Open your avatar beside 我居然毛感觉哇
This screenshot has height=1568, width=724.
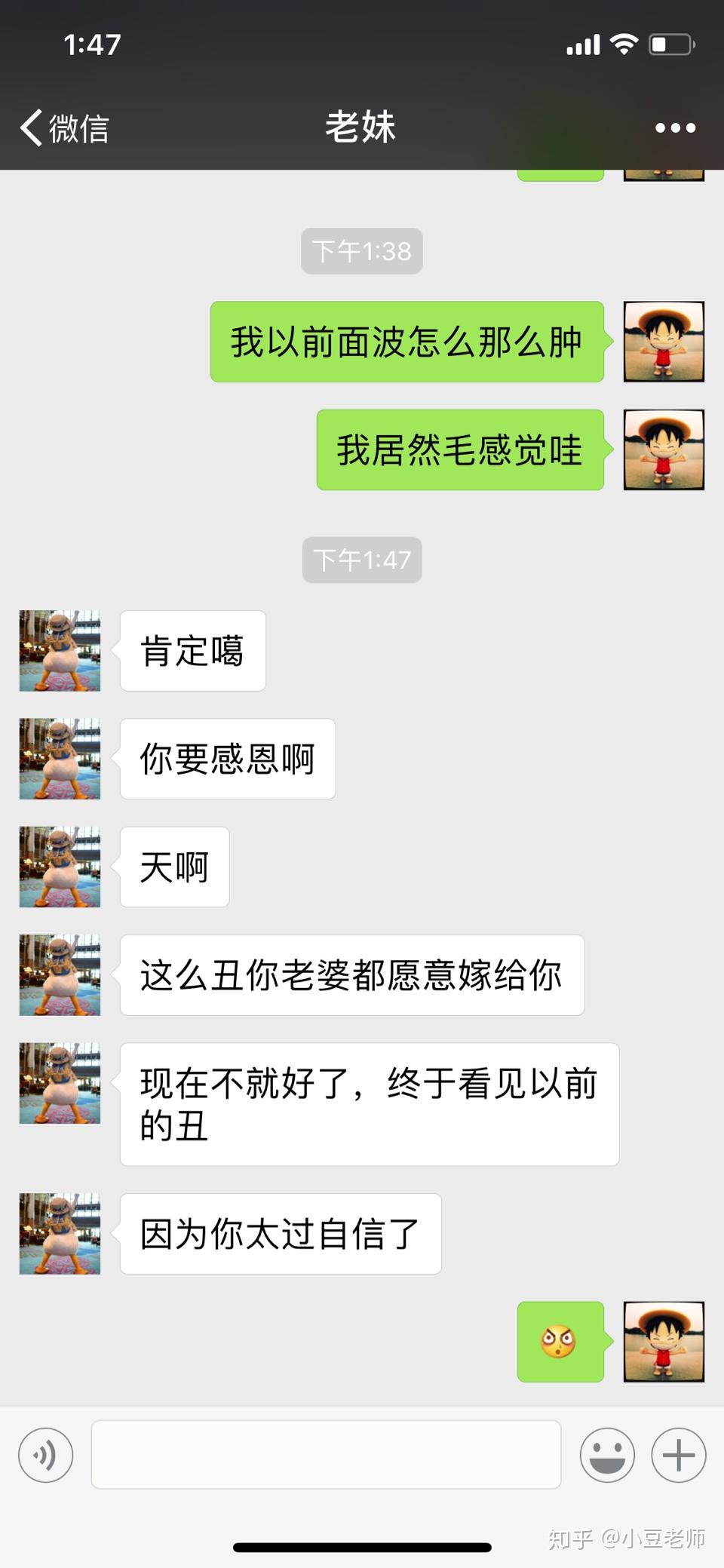(x=664, y=450)
